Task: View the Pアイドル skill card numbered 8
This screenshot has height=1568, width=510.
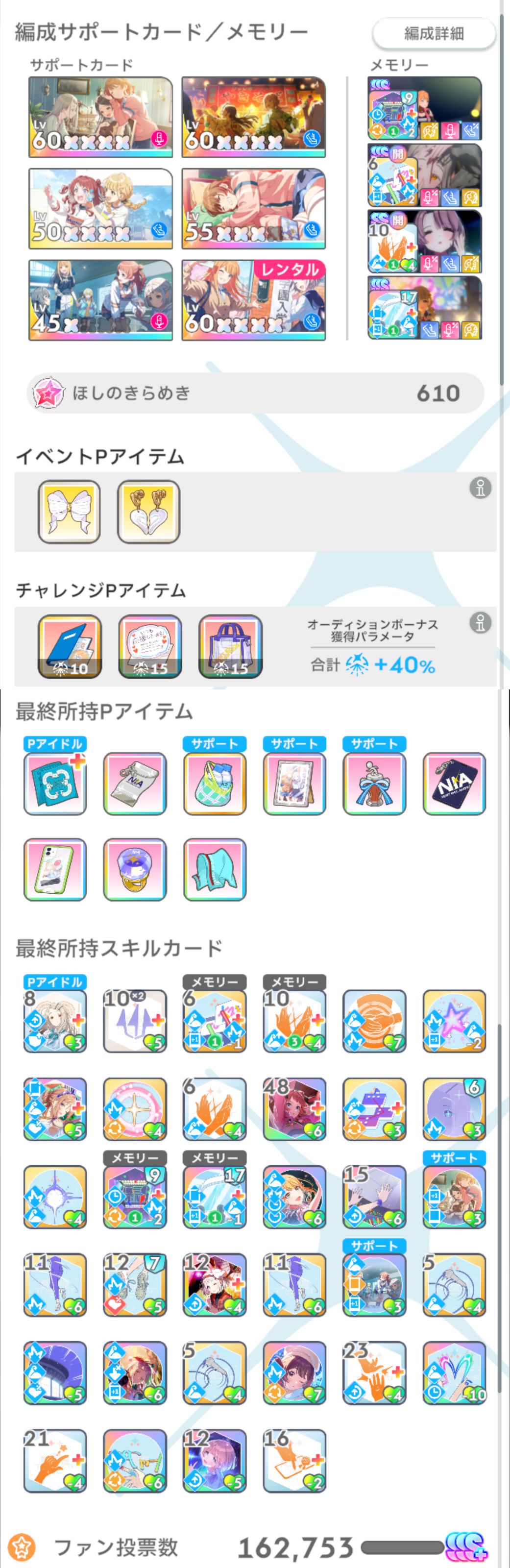Action: [x=55, y=1021]
